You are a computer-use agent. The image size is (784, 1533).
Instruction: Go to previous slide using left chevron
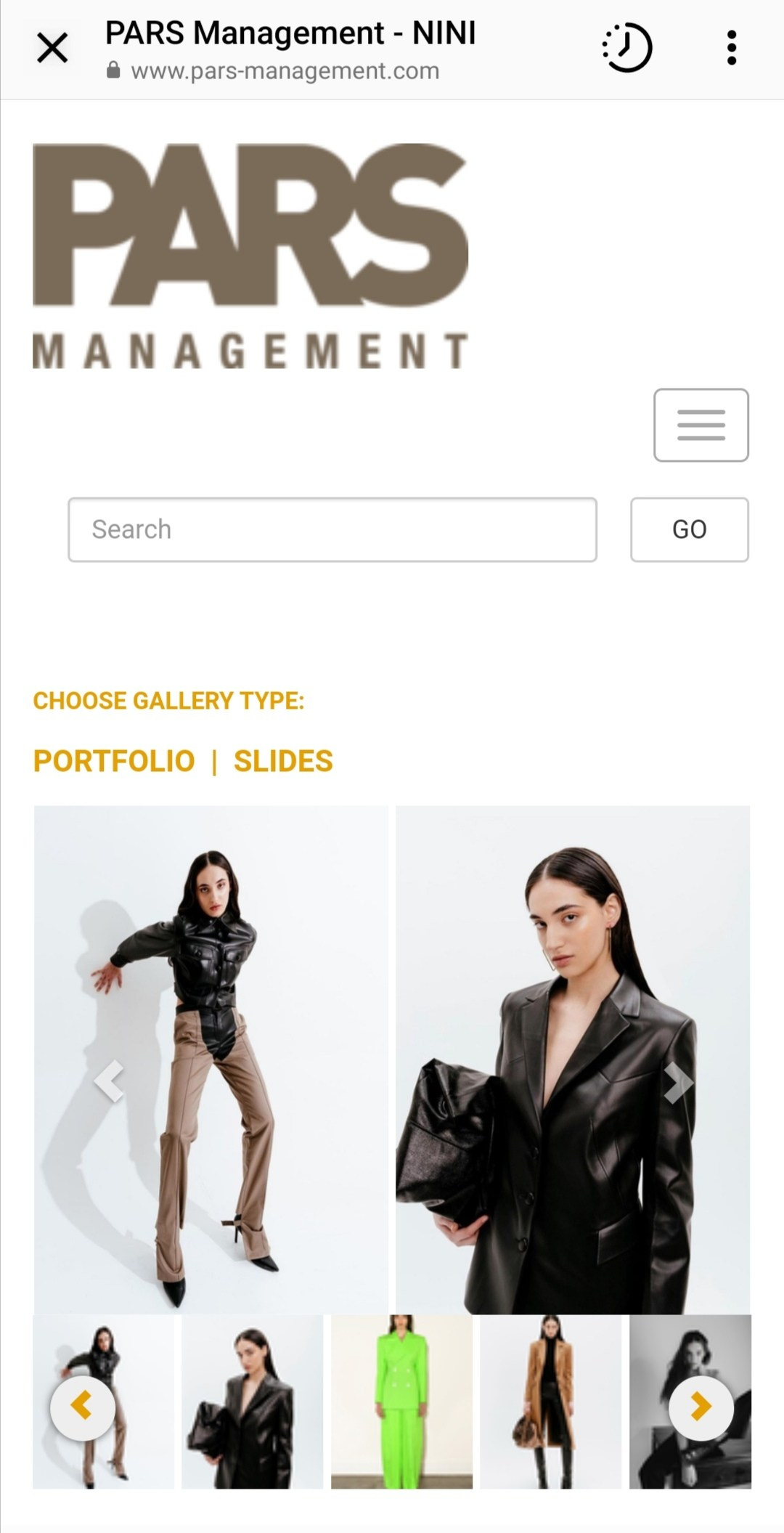click(109, 1081)
